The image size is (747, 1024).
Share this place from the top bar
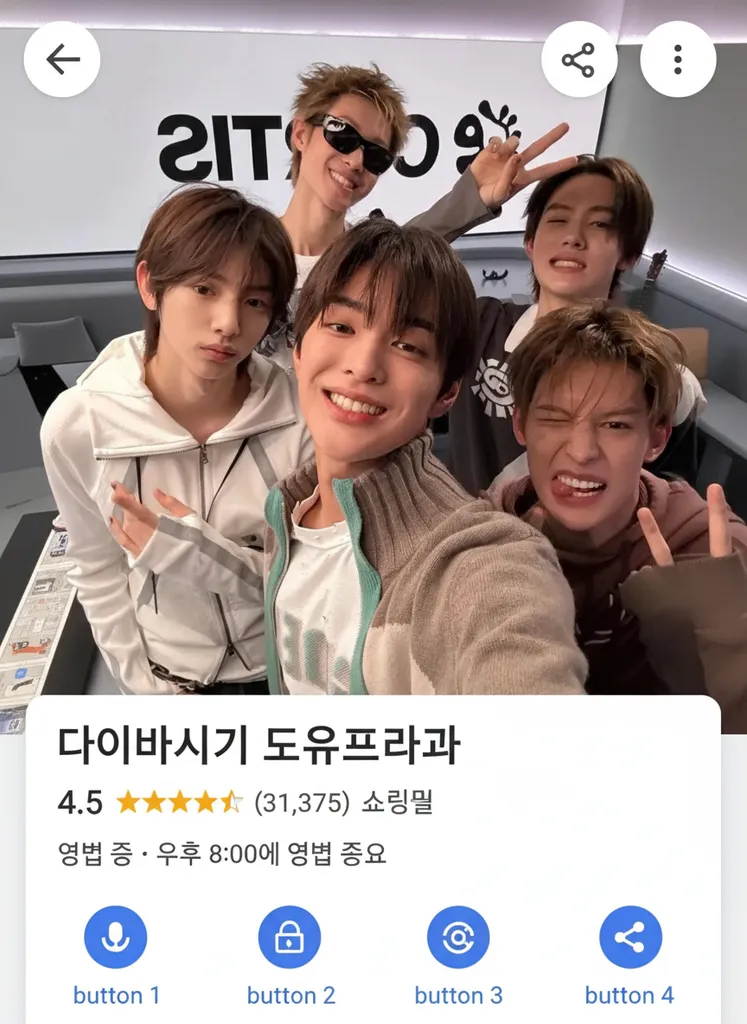(x=578, y=60)
